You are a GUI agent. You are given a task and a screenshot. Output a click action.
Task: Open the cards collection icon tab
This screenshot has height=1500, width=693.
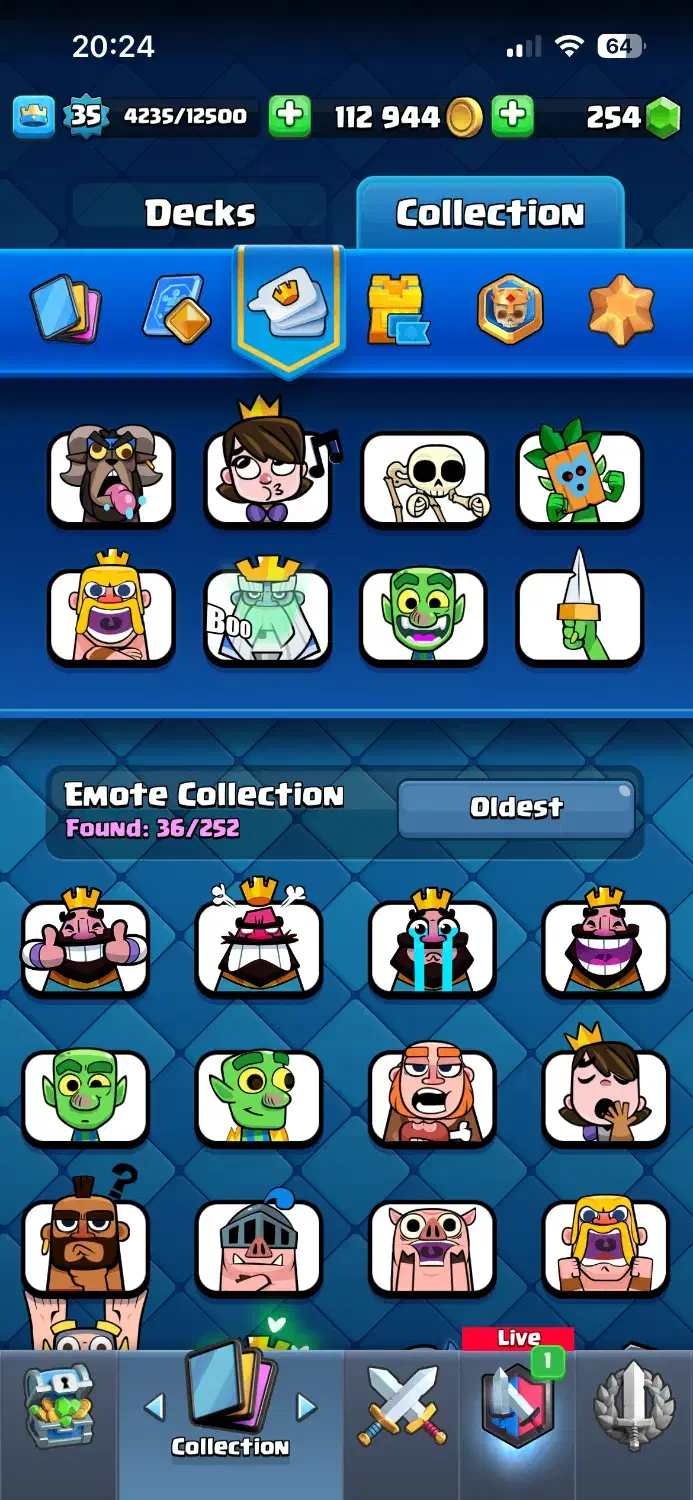point(66,312)
